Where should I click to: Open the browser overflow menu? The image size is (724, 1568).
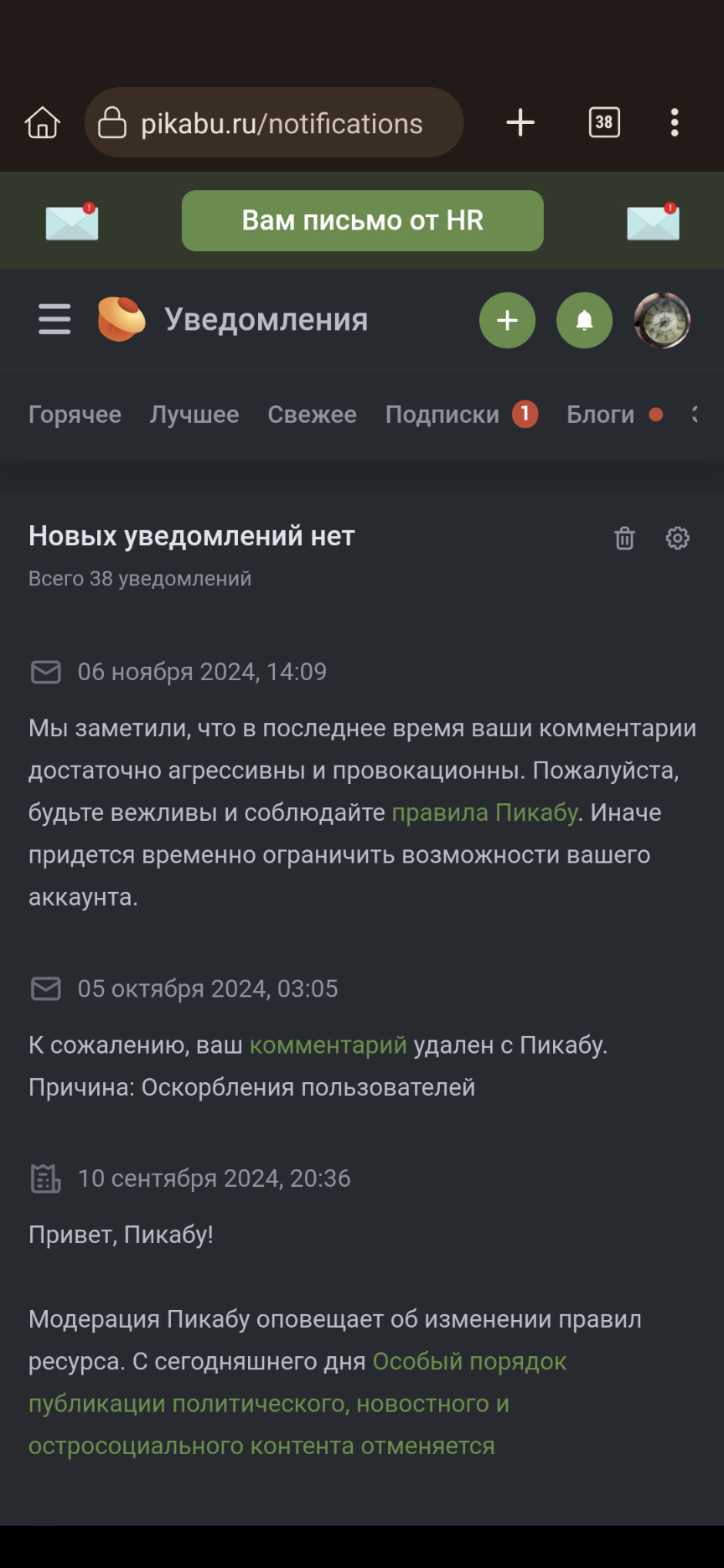click(675, 123)
